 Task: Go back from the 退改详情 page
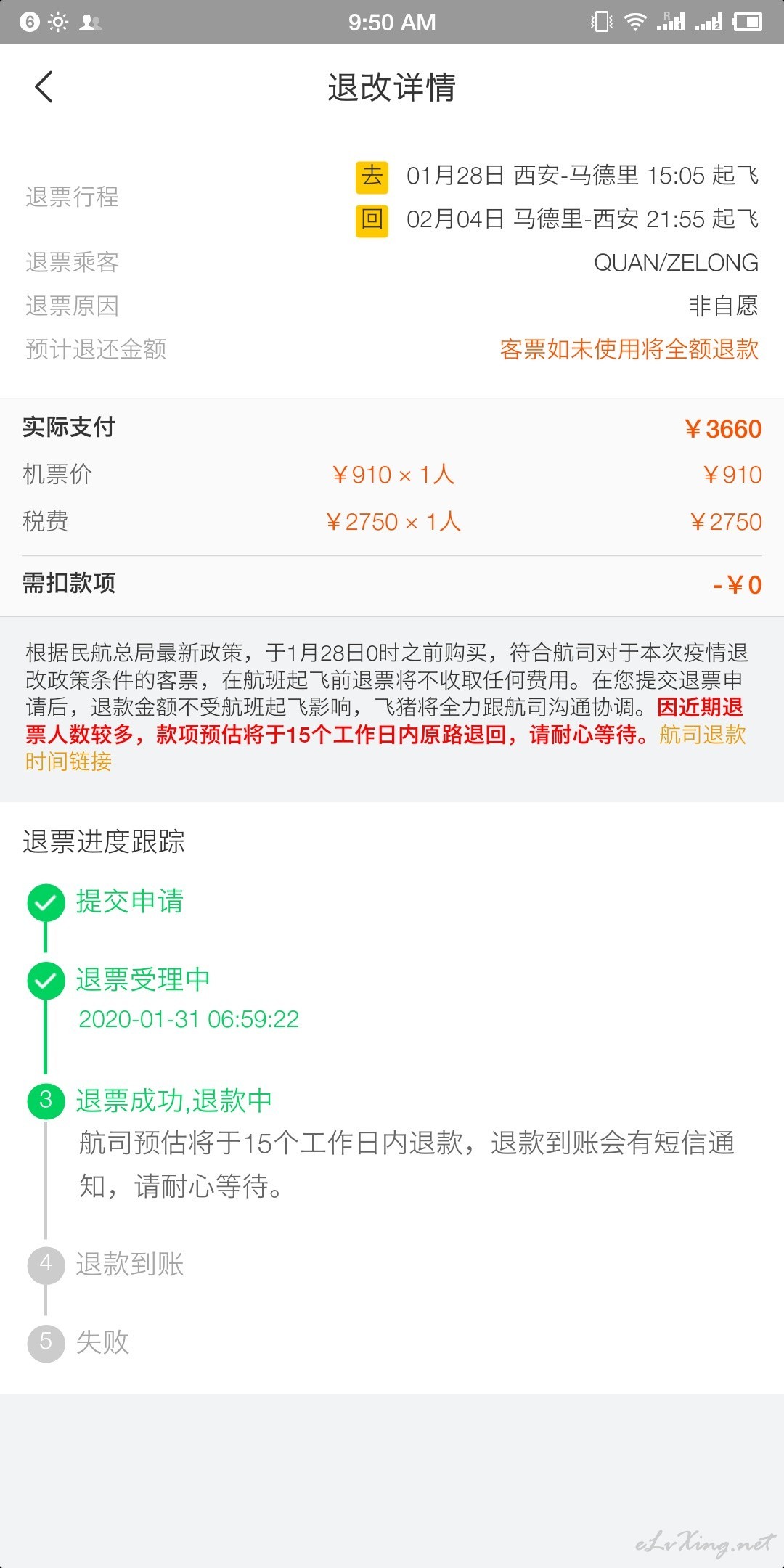coord(44,87)
